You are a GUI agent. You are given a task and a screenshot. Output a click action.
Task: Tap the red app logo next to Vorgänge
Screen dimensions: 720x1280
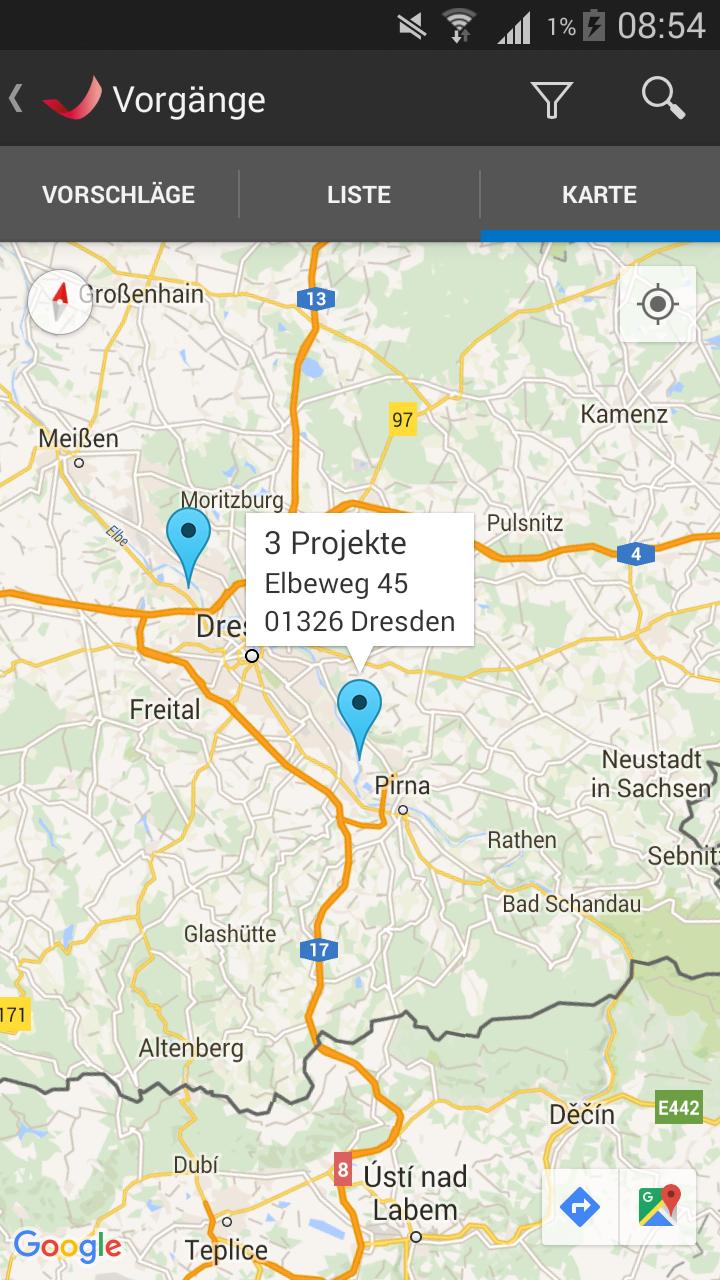pyautogui.click(x=68, y=98)
